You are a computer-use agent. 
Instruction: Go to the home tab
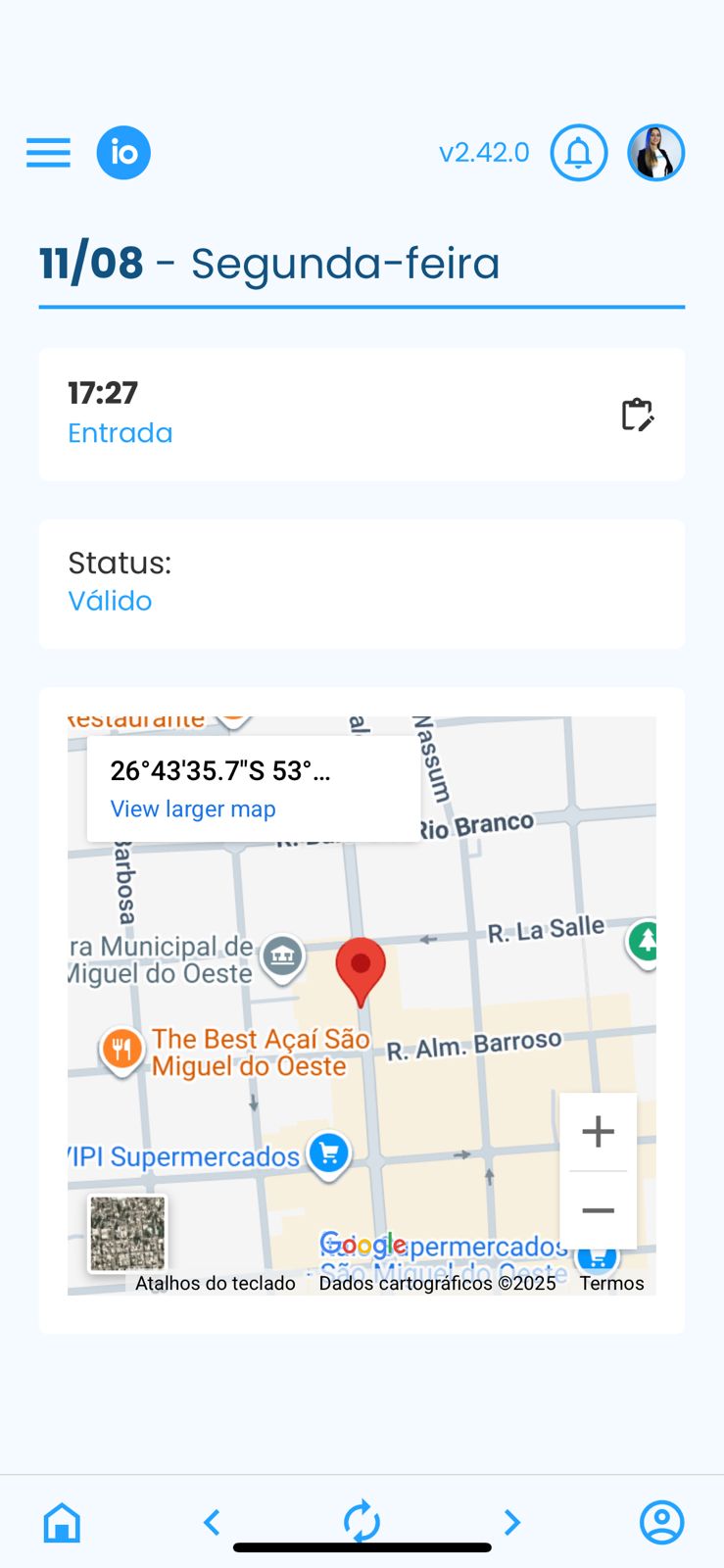point(62,1522)
